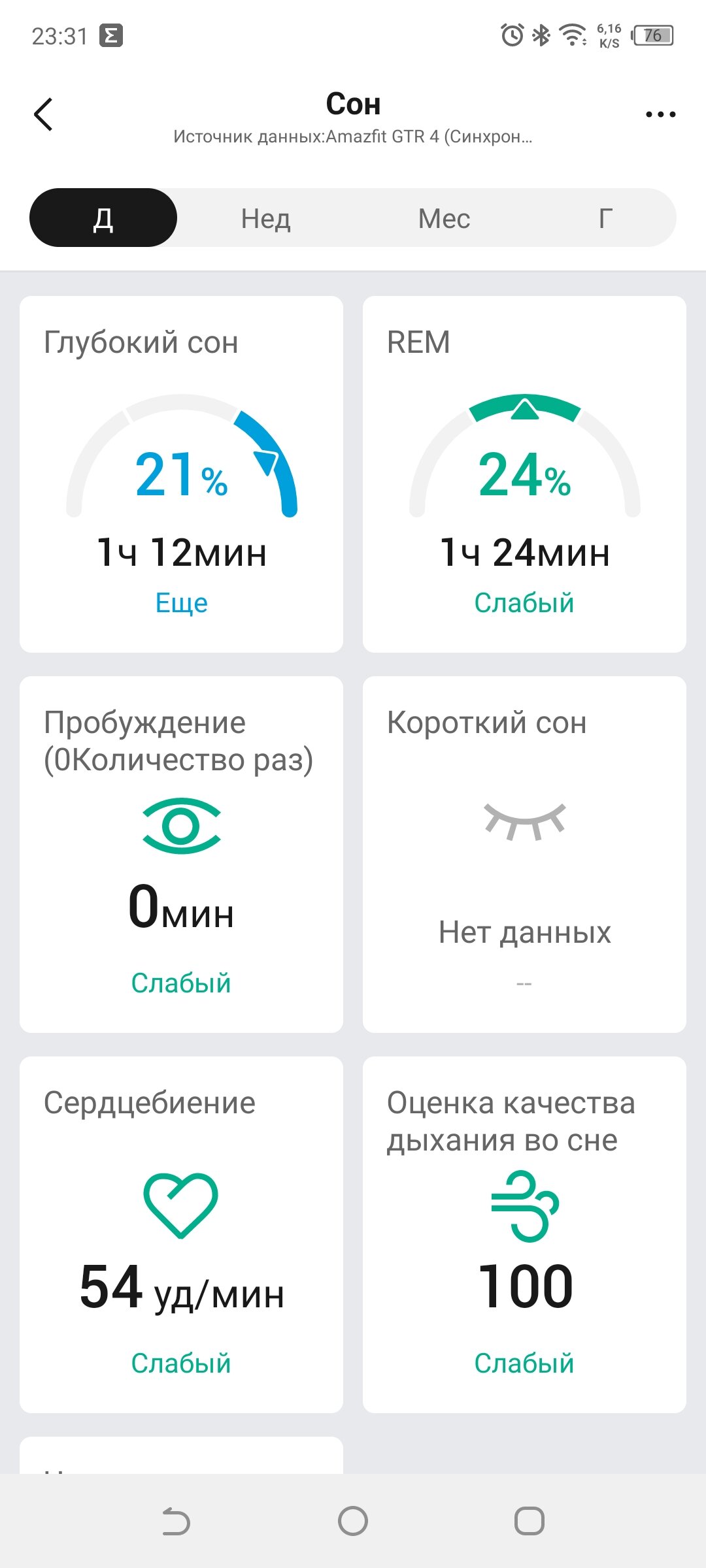Screen dimensions: 706x1568
Task: Open recent apps from navigation bar
Action: pos(529,1521)
